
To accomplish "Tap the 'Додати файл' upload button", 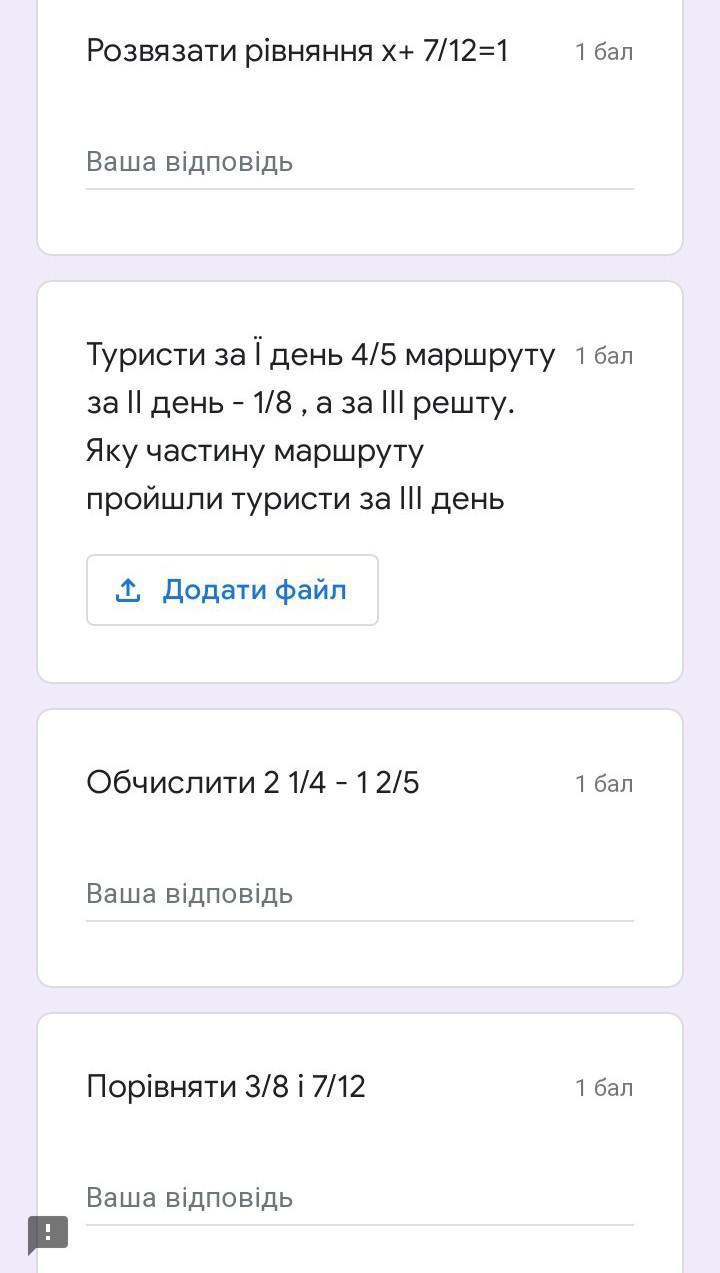I will tap(232, 590).
